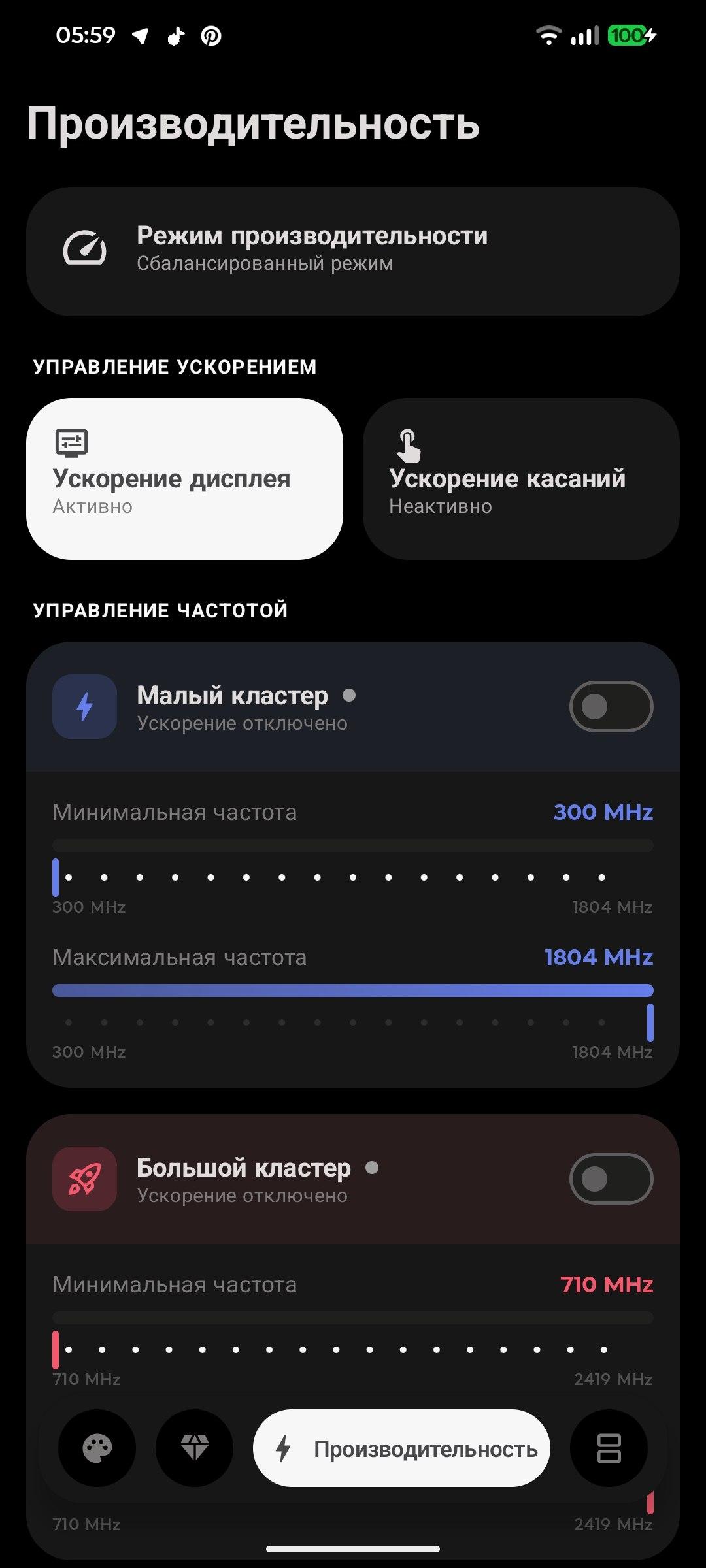Turn on Малый кластер boost switch
Viewport: 706px width, 1568px height.
[611, 706]
